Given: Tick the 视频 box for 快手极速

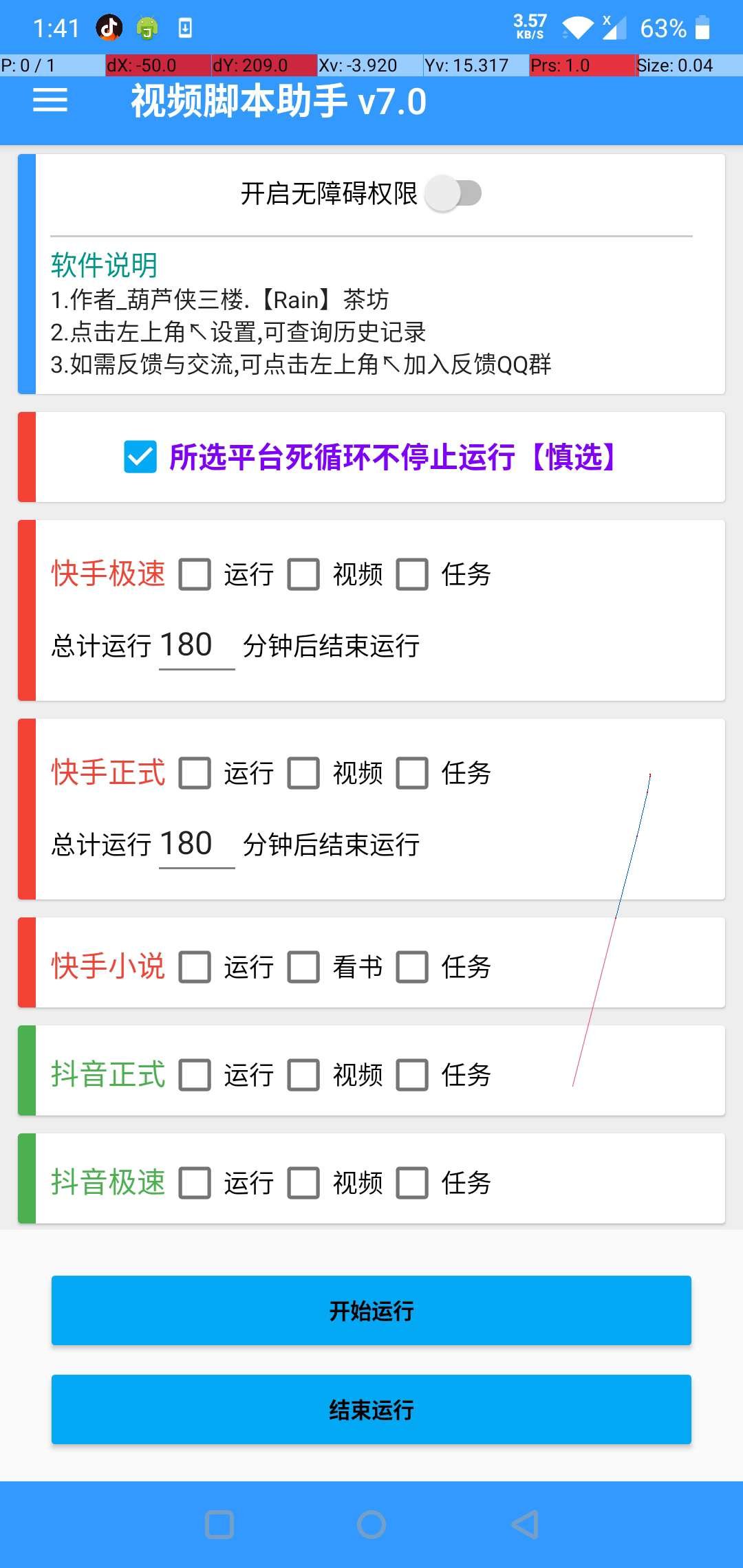Looking at the screenshot, I should click(x=303, y=574).
